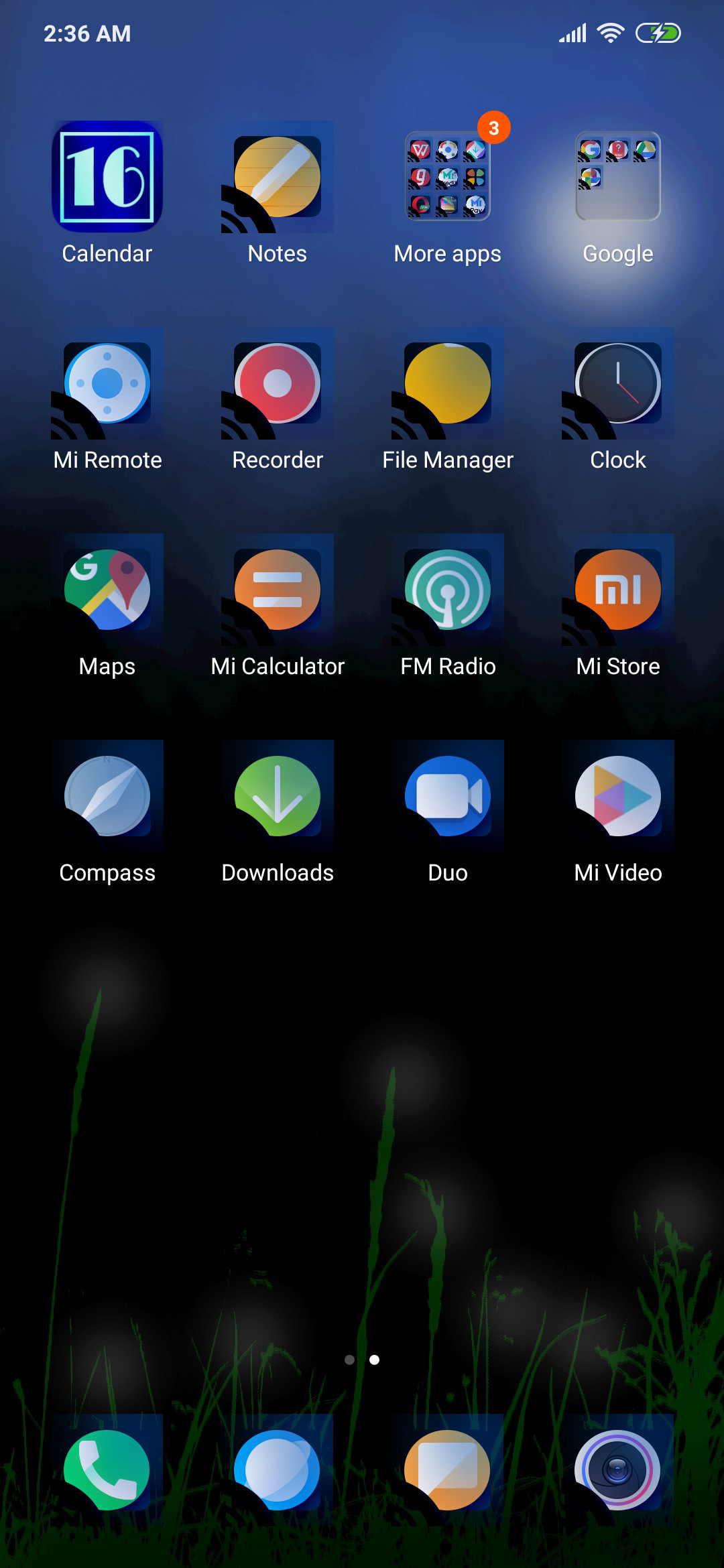Launch the Notes app
This screenshot has height=1568, width=724.
[278, 177]
